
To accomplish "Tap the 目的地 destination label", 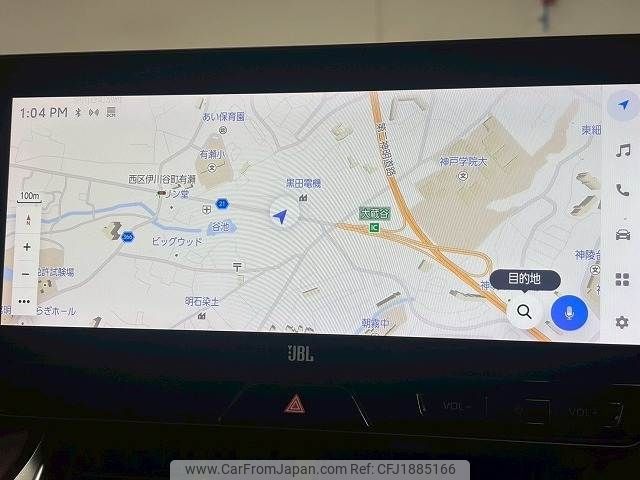I will (525, 280).
